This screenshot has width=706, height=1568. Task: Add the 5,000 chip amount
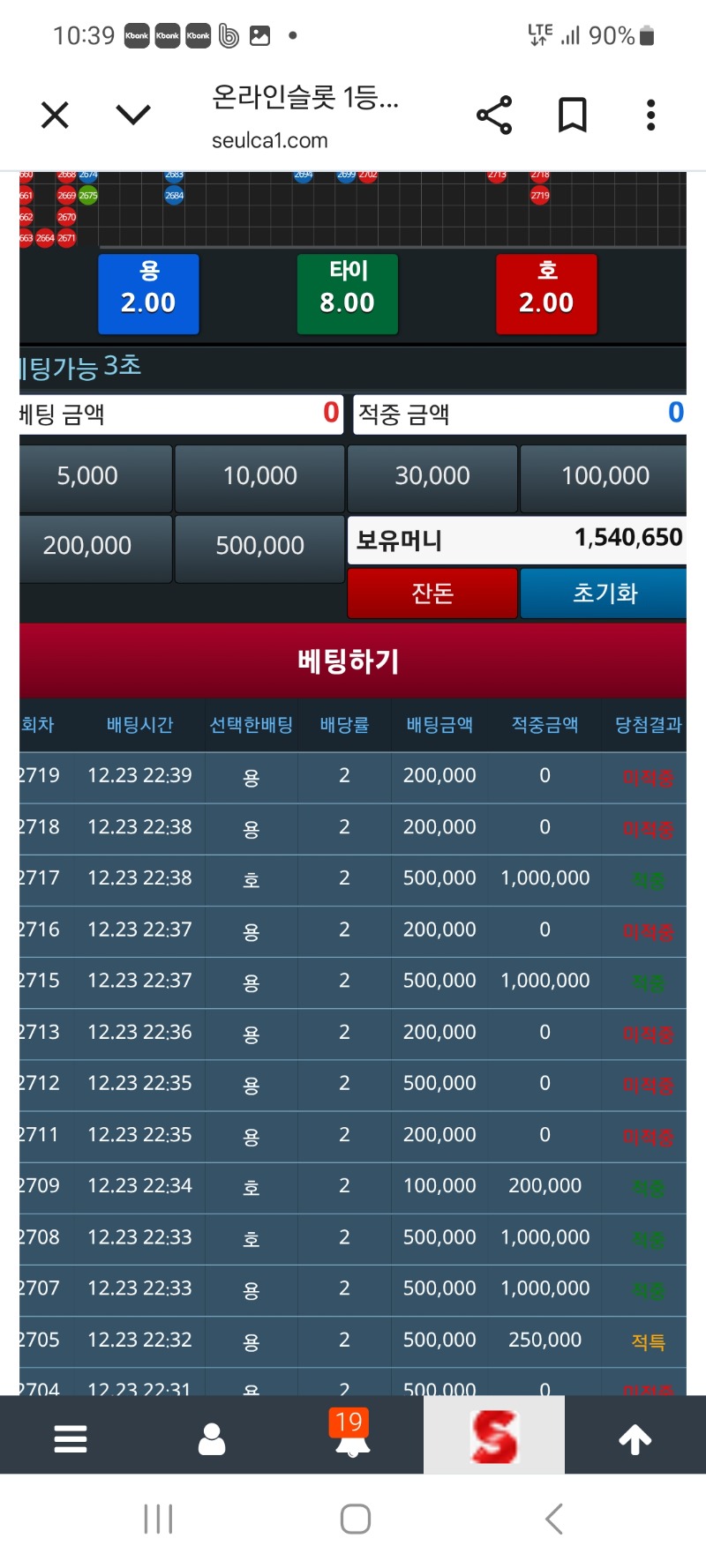88,476
